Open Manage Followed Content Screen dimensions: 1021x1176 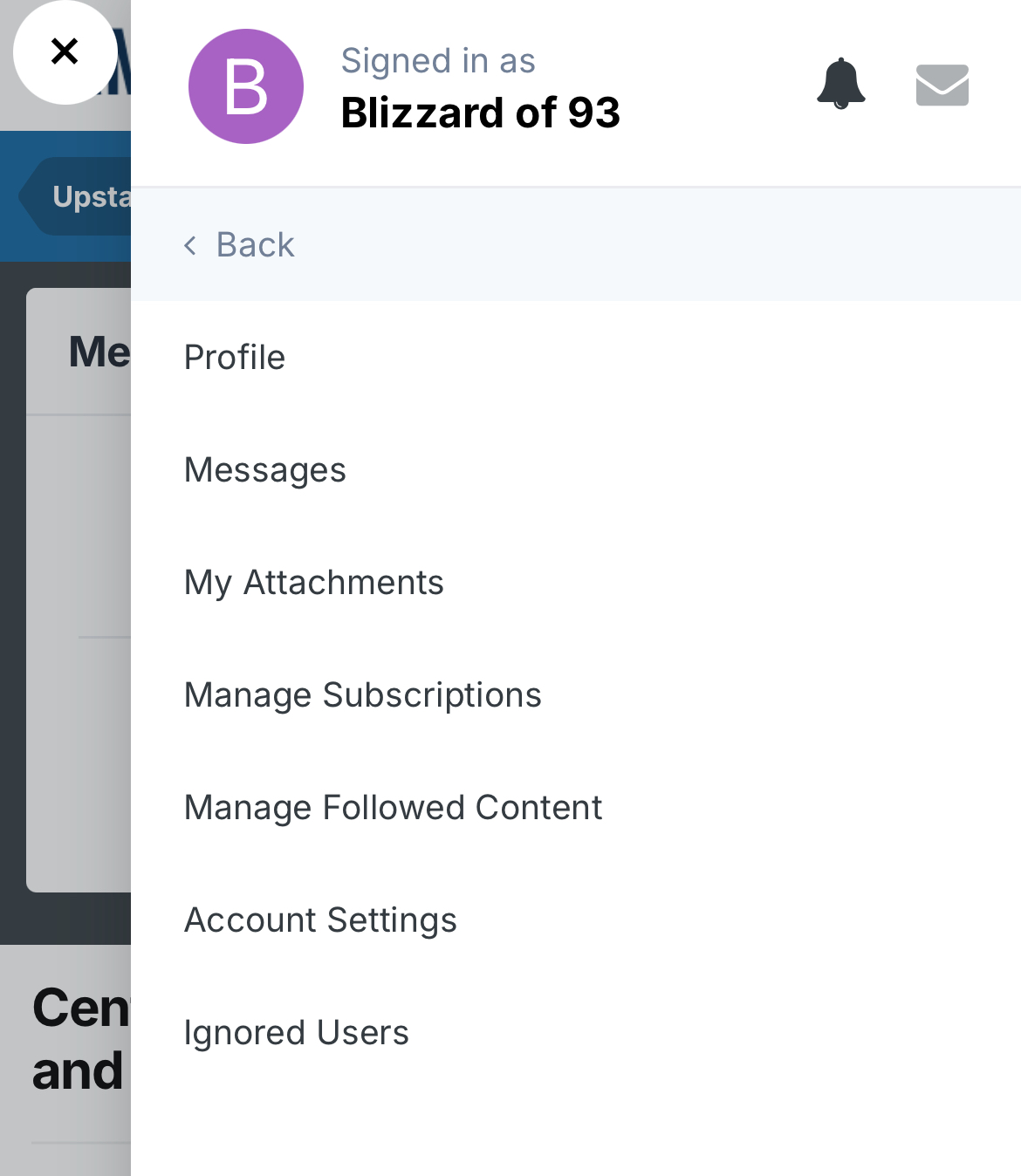(x=393, y=808)
